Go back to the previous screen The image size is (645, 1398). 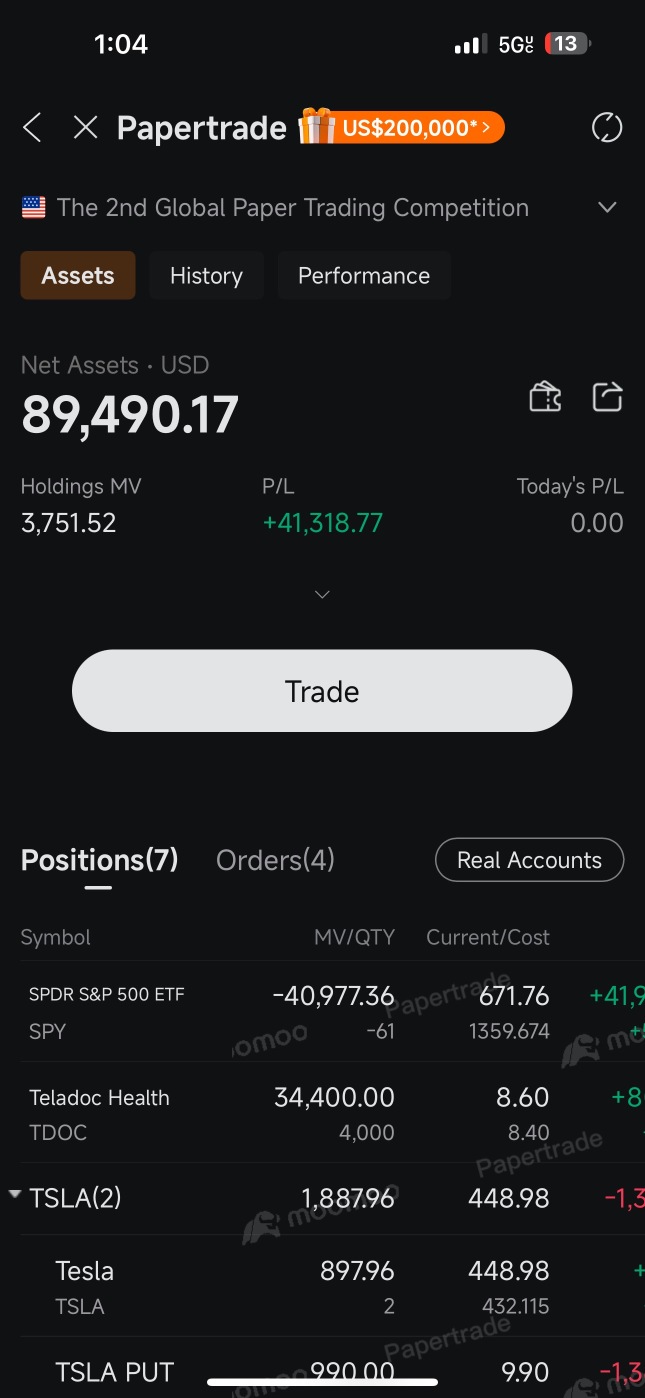[32, 128]
